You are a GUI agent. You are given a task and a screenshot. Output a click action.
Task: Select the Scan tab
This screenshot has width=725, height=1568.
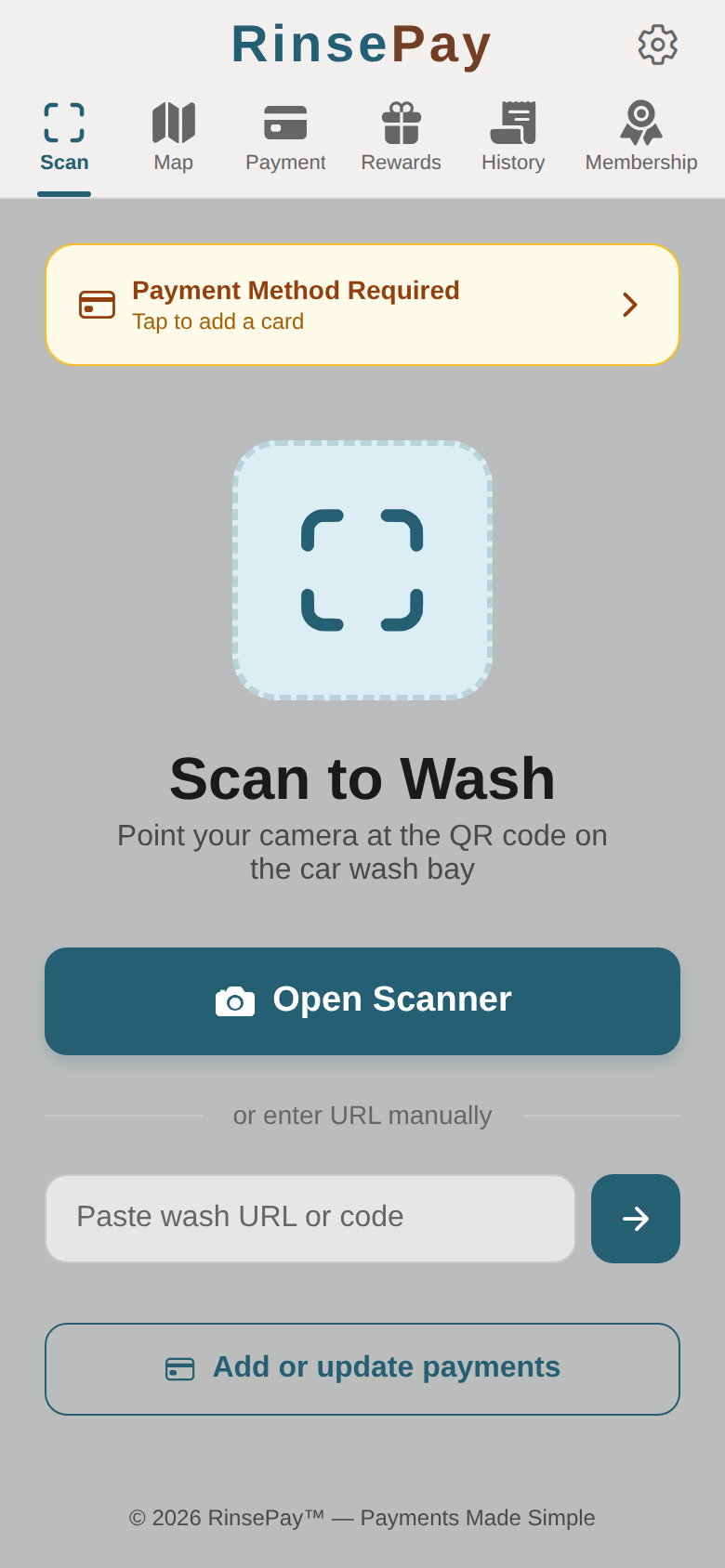click(x=64, y=139)
